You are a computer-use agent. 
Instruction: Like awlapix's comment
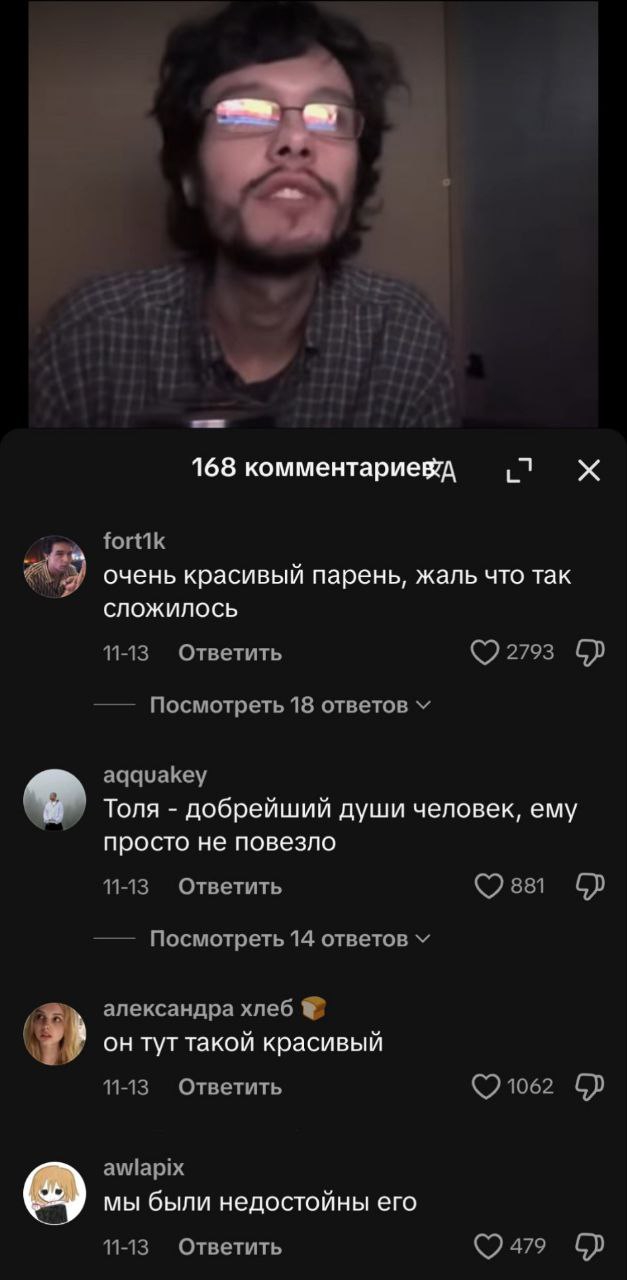(x=489, y=1246)
